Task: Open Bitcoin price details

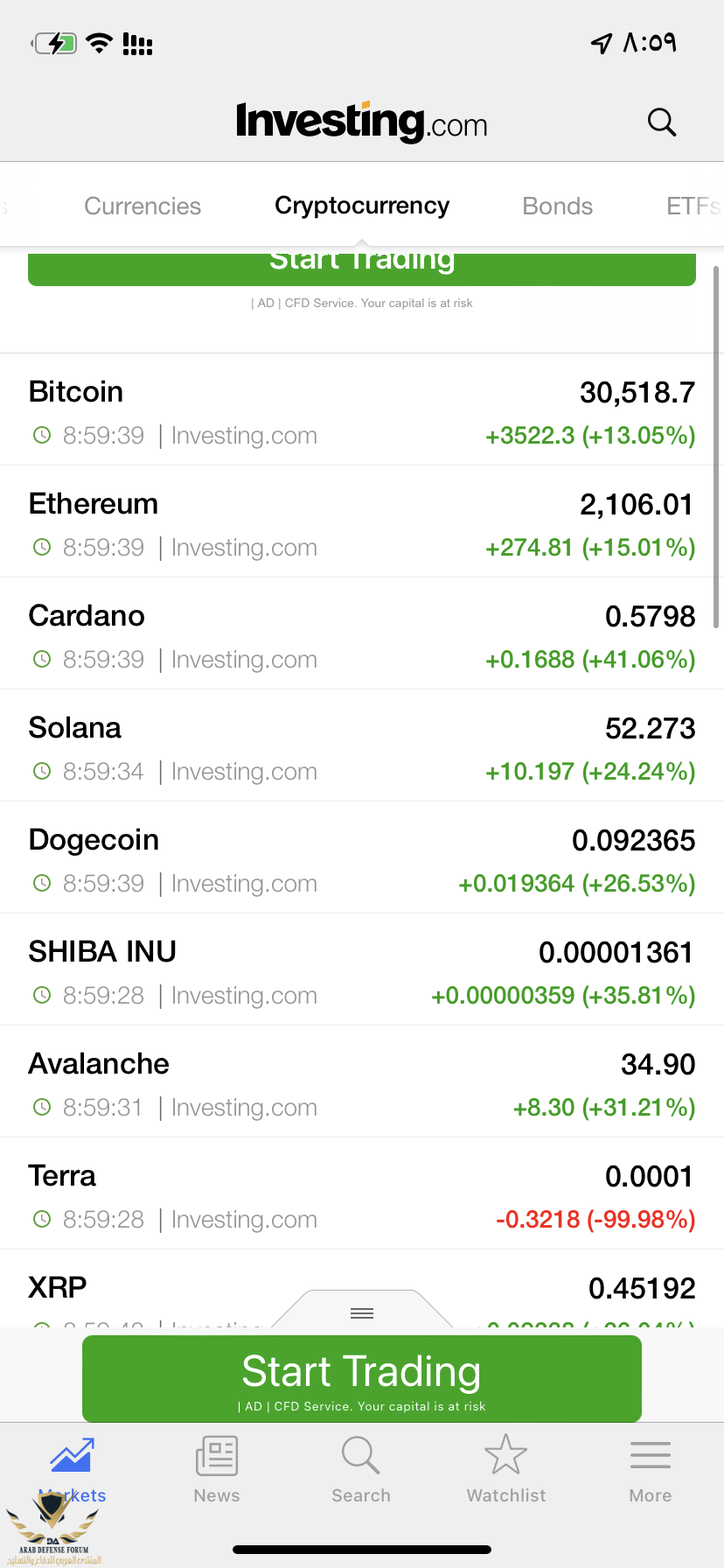Action: pyautogui.click(x=362, y=410)
